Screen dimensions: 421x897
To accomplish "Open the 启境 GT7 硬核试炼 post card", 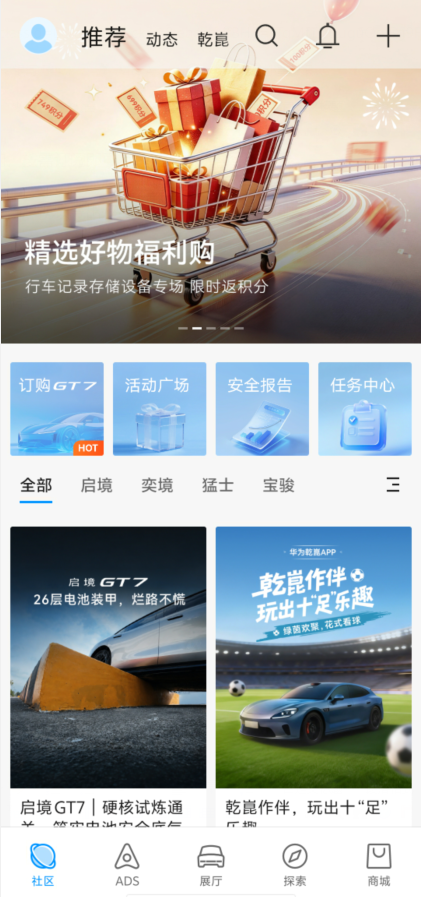I will (x=108, y=676).
